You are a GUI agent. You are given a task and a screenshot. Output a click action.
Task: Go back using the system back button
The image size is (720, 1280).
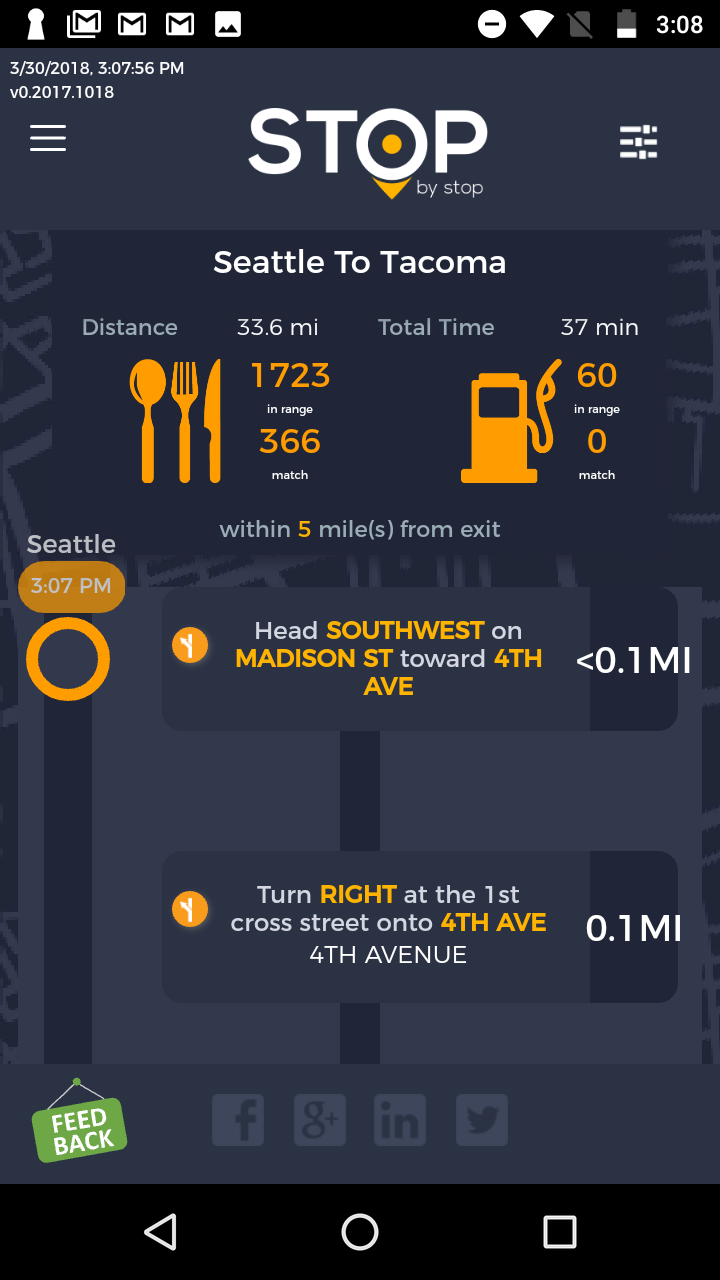tap(160, 1232)
